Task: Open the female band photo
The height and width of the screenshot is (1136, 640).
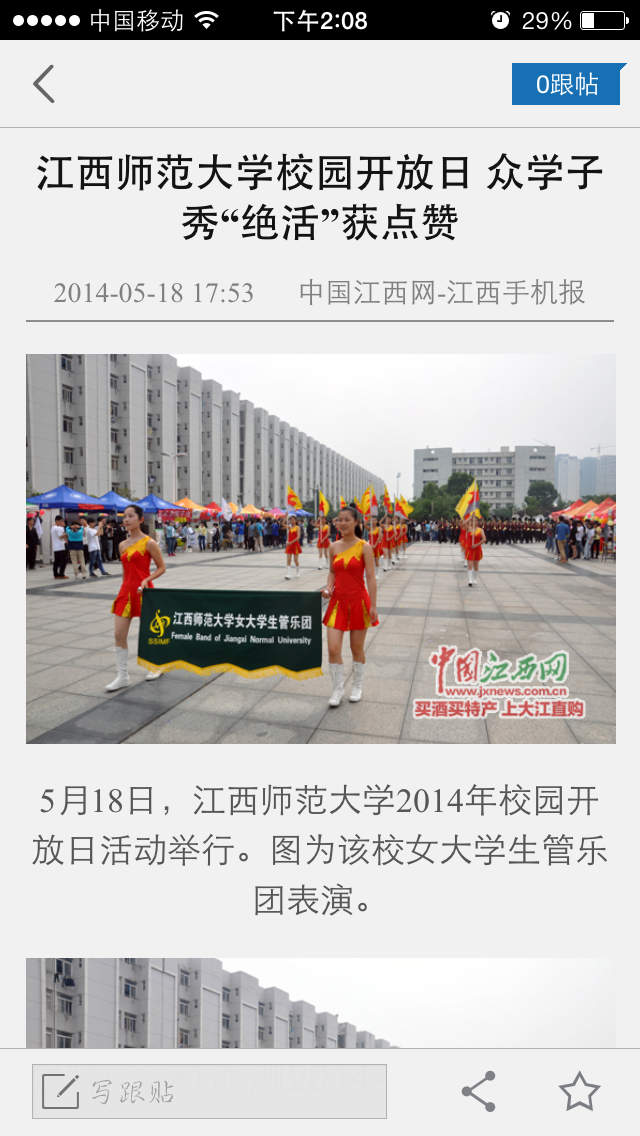Action: [x=320, y=548]
